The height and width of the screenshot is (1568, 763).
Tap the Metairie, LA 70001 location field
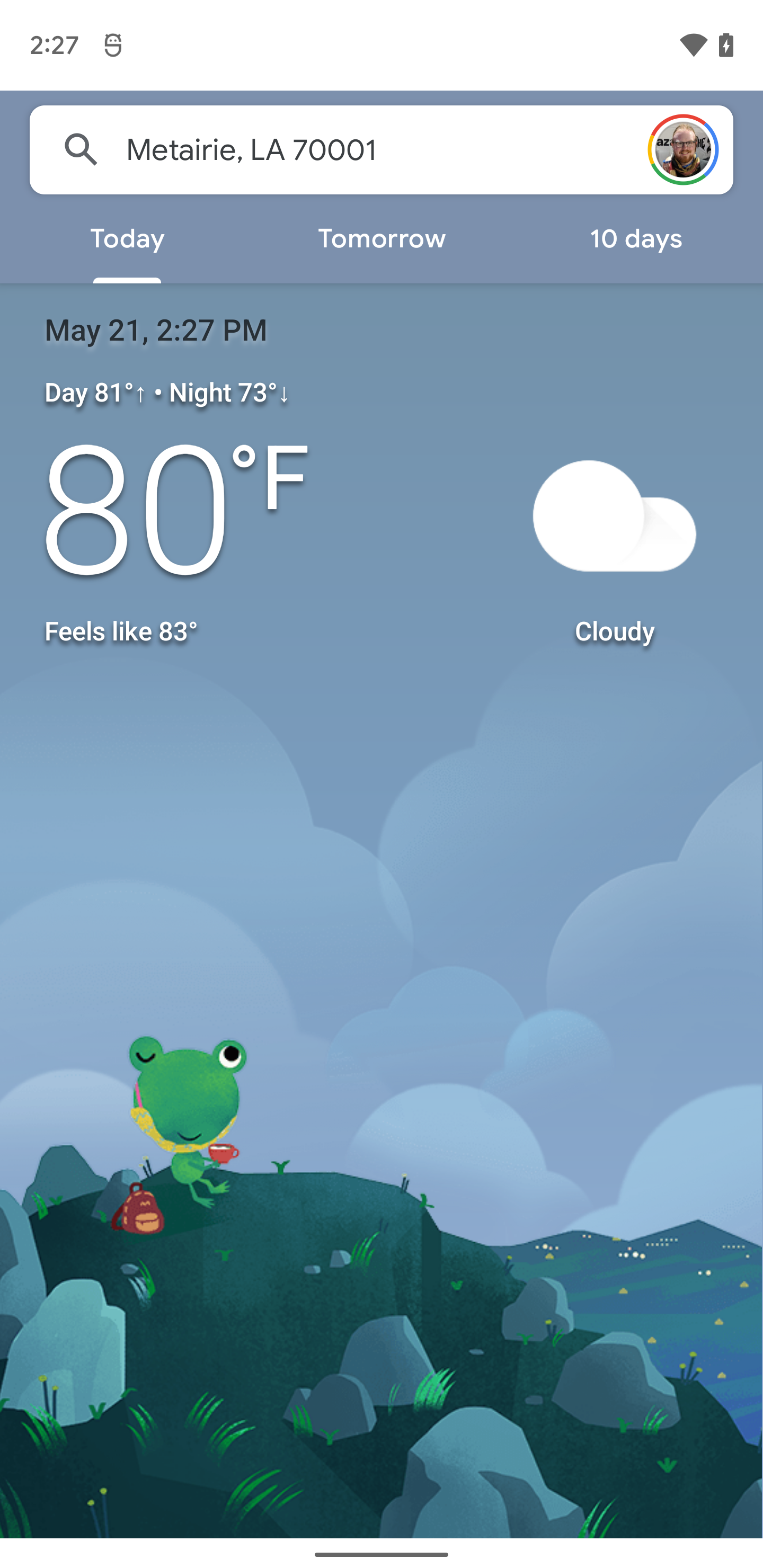pyautogui.click(x=252, y=149)
